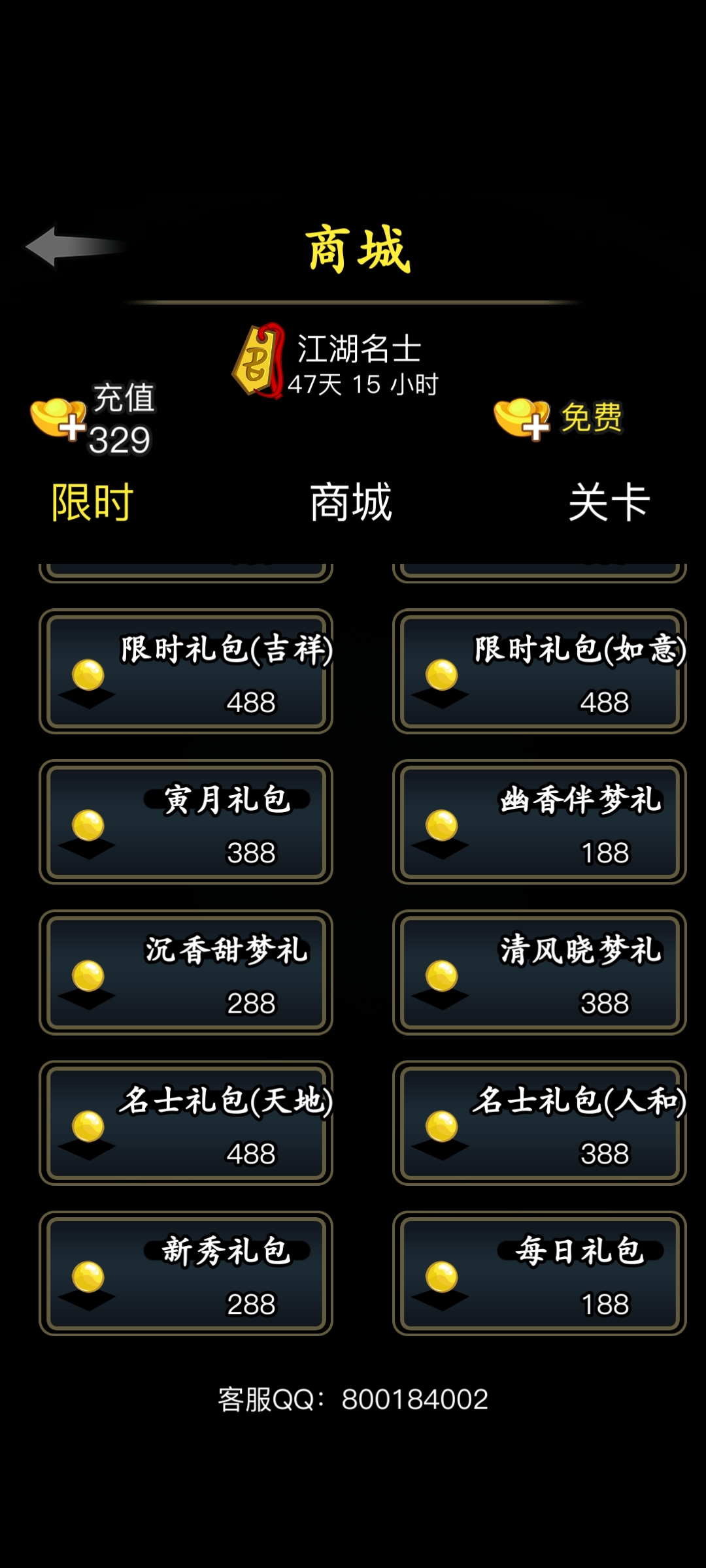Select 限时礼包(如意) for 488
This screenshot has width=706, height=1568.
point(539,671)
